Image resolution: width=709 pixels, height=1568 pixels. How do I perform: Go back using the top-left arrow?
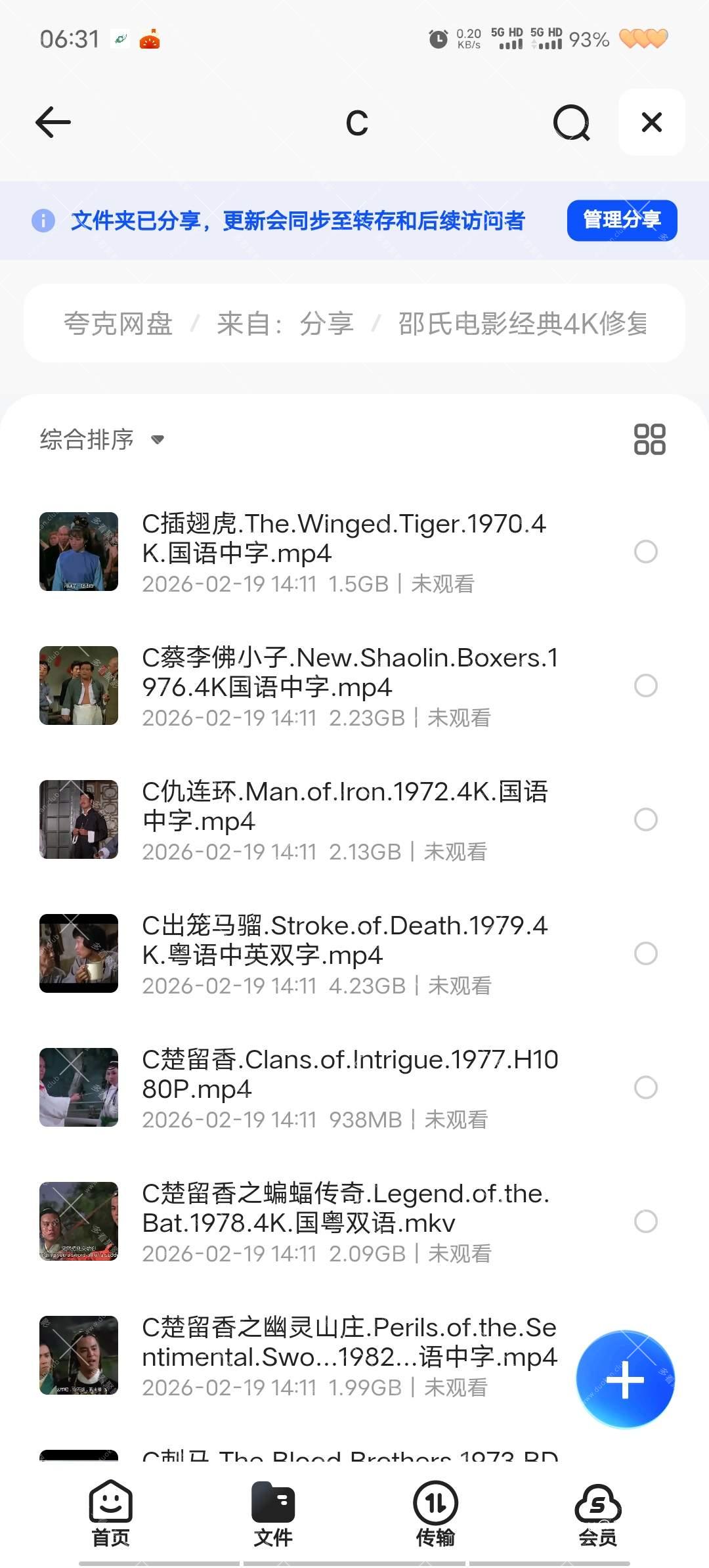53,122
